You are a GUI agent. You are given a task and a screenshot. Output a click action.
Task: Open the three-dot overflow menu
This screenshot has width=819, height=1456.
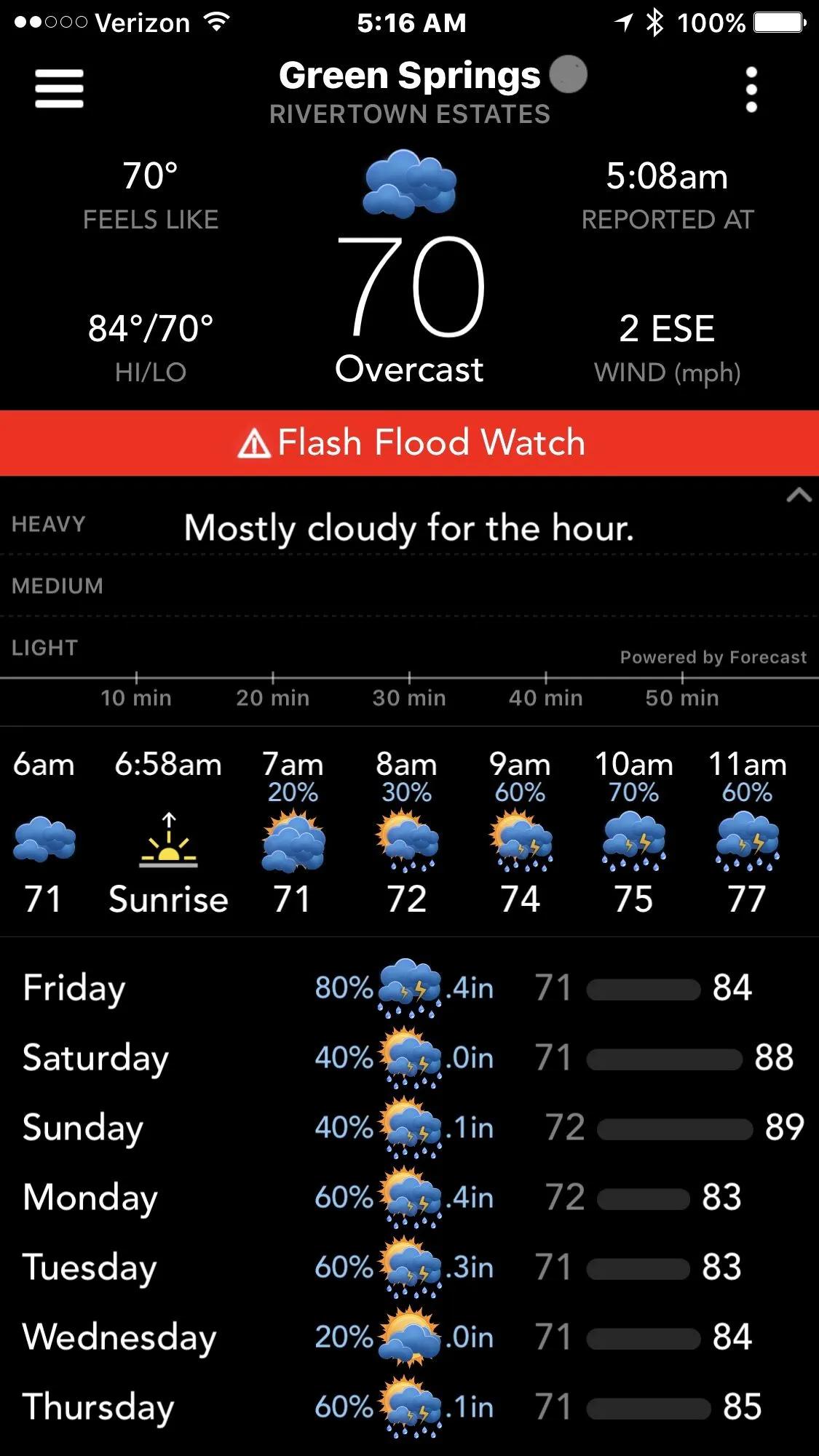click(x=751, y=89)
